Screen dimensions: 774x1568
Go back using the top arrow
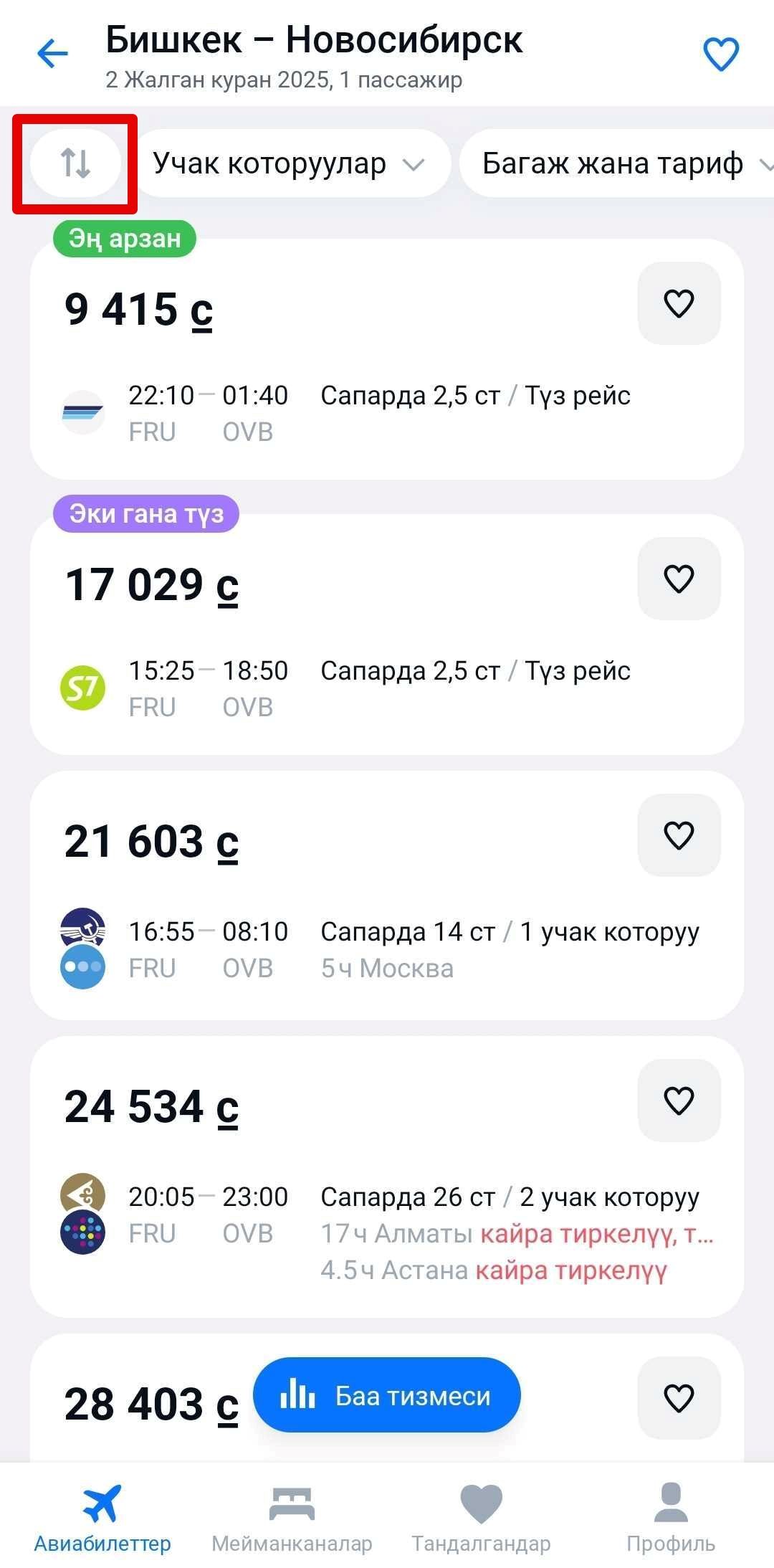[x=52, y=54]
